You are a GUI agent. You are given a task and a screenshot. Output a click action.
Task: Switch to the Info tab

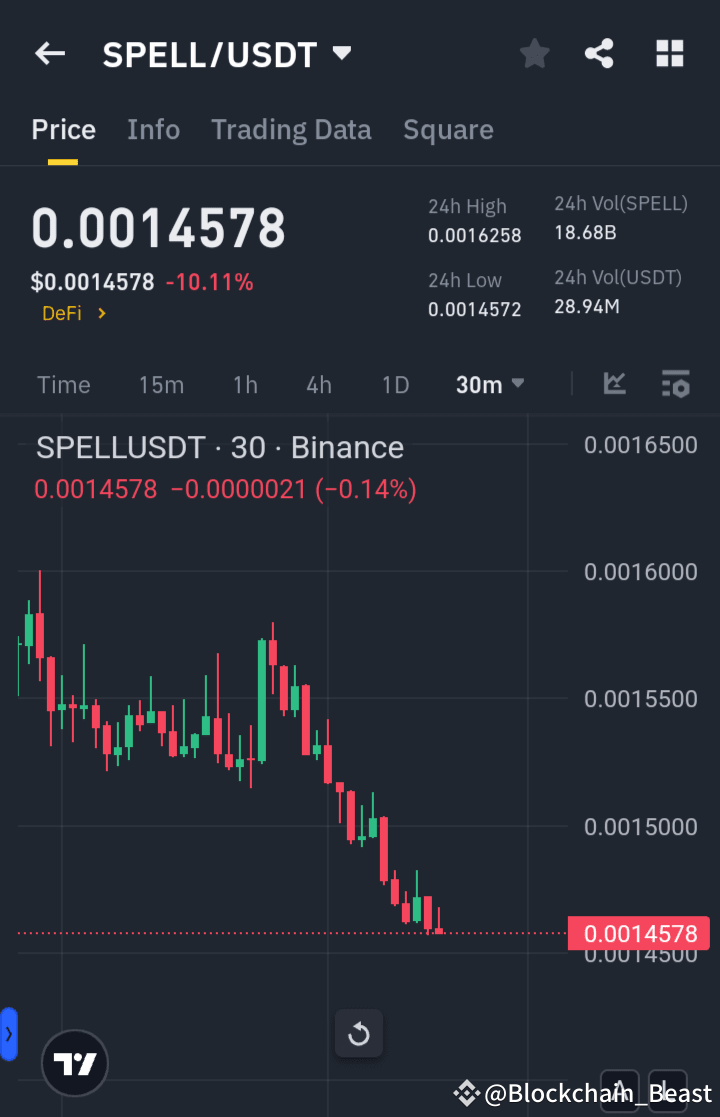coord(153,129)
